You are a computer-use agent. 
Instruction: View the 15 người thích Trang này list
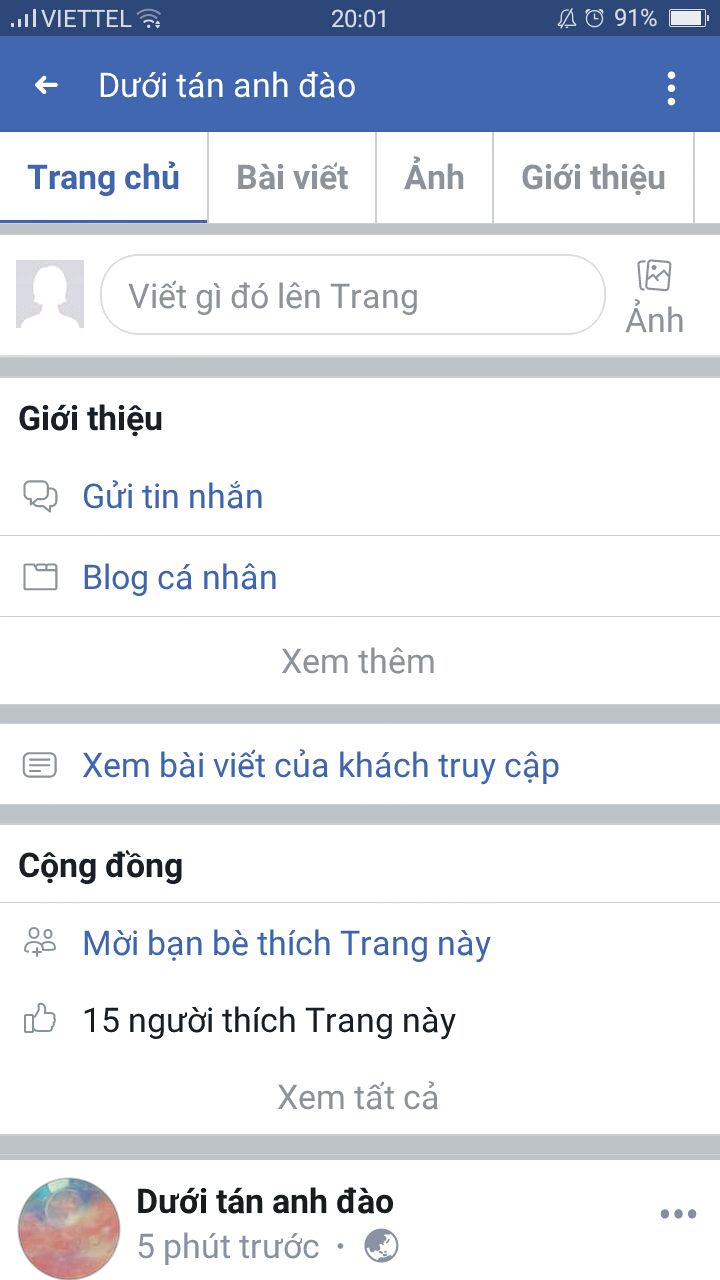click(x=268, y=1021)
